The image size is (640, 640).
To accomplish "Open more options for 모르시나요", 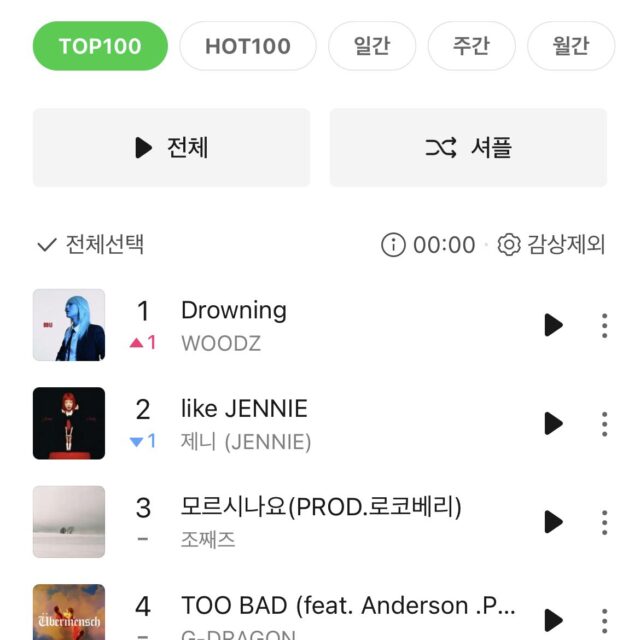I will coord(604,521).
